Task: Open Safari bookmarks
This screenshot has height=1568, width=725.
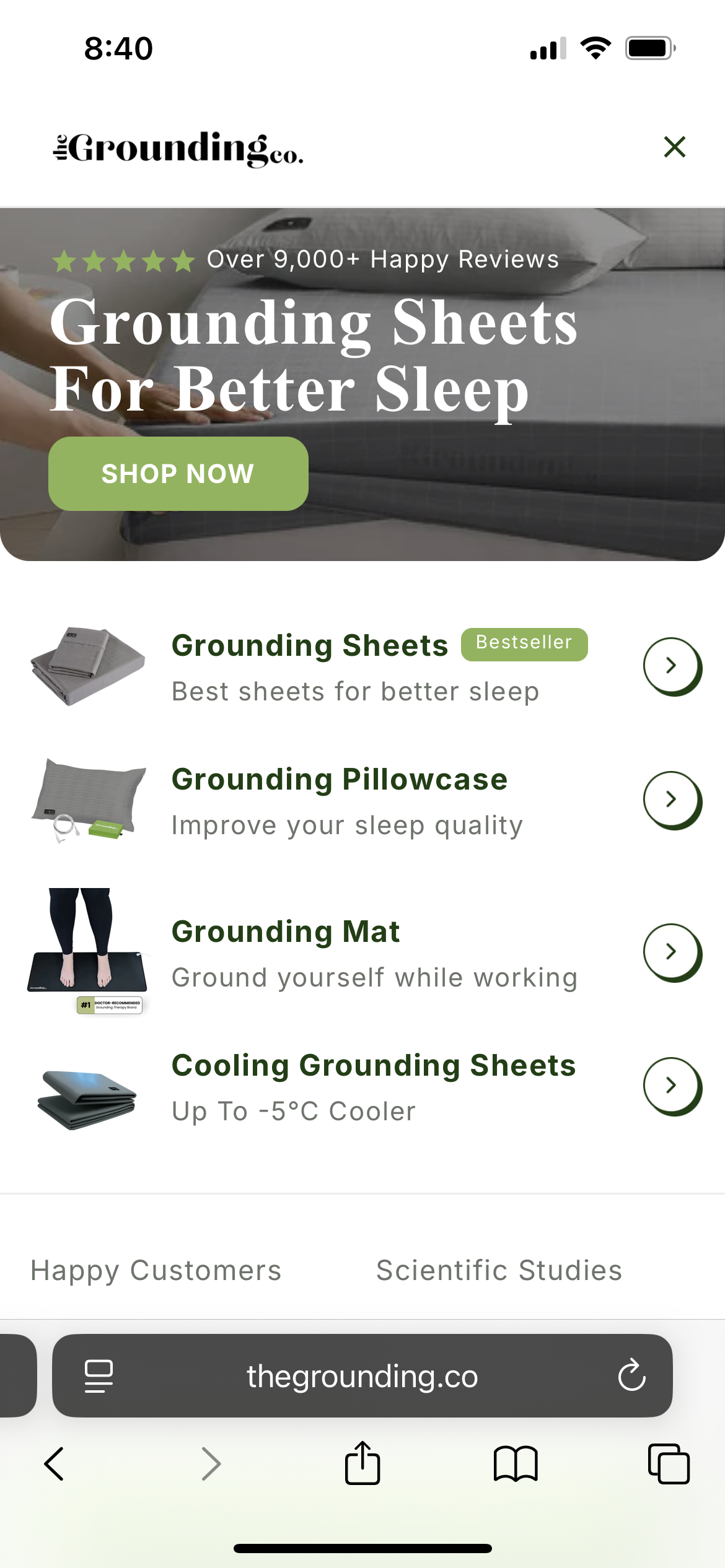Action: point(516,1464)
